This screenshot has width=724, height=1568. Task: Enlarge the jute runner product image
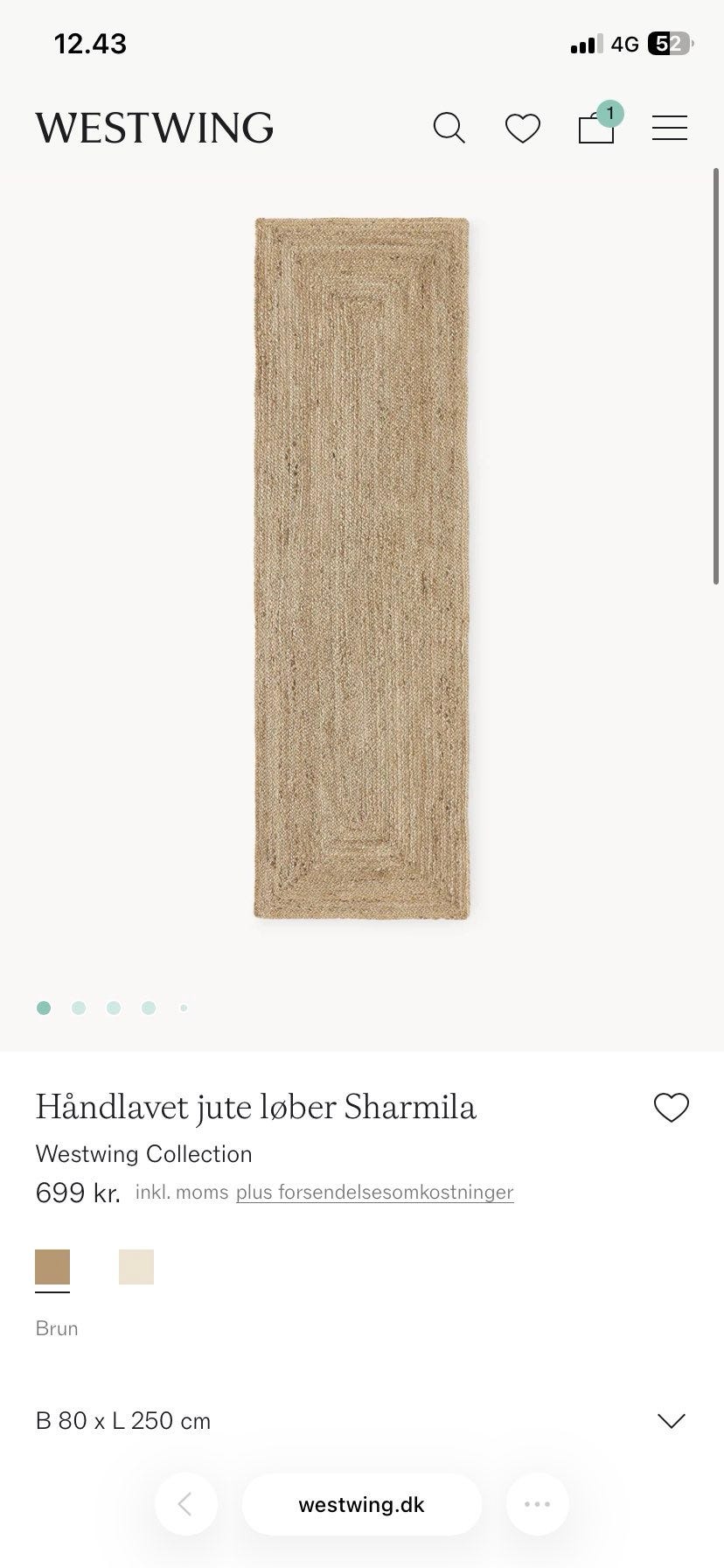(x=362, y=569)
